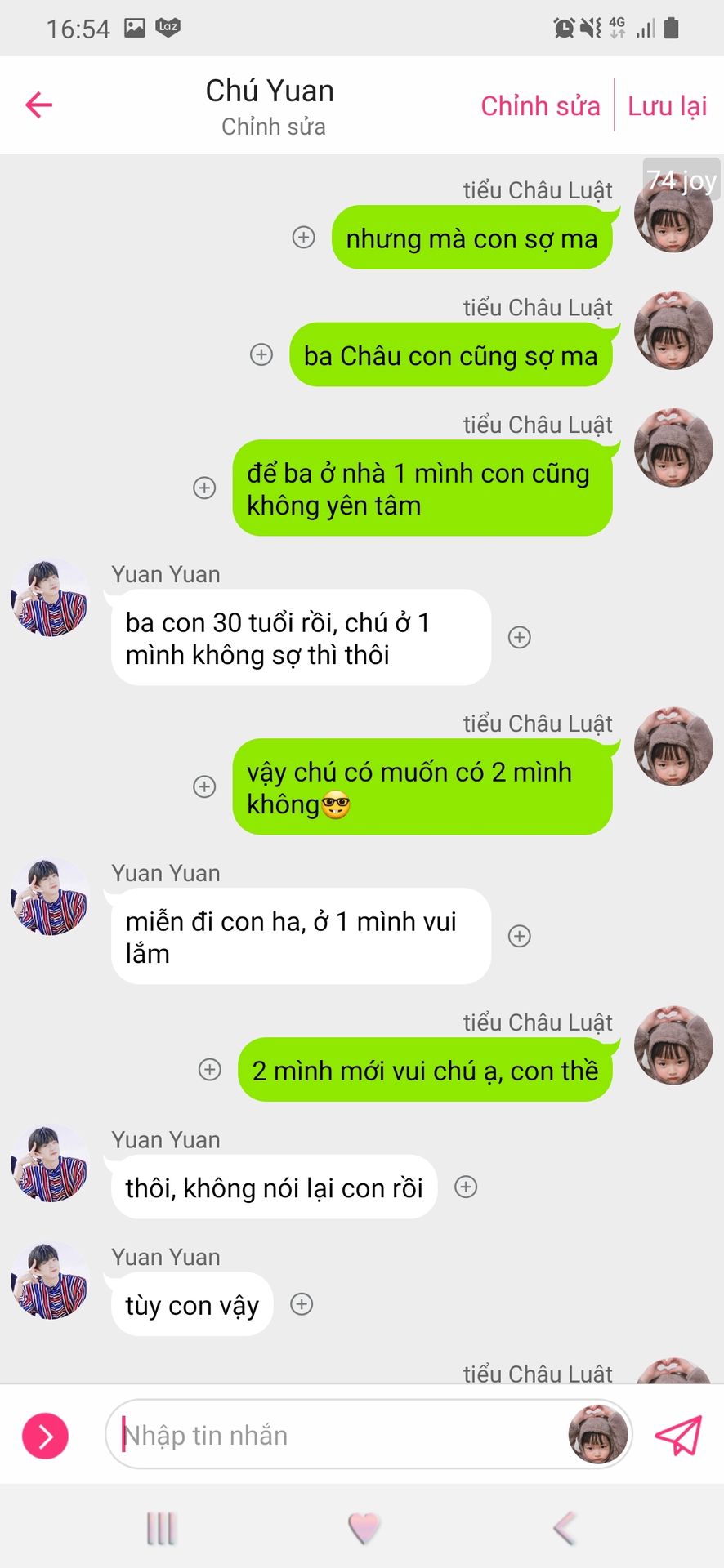Send the message with paper plane icon
The width and height of the screenshot is (724, 1568).
pyautogui.click(x=678, y=1435)
